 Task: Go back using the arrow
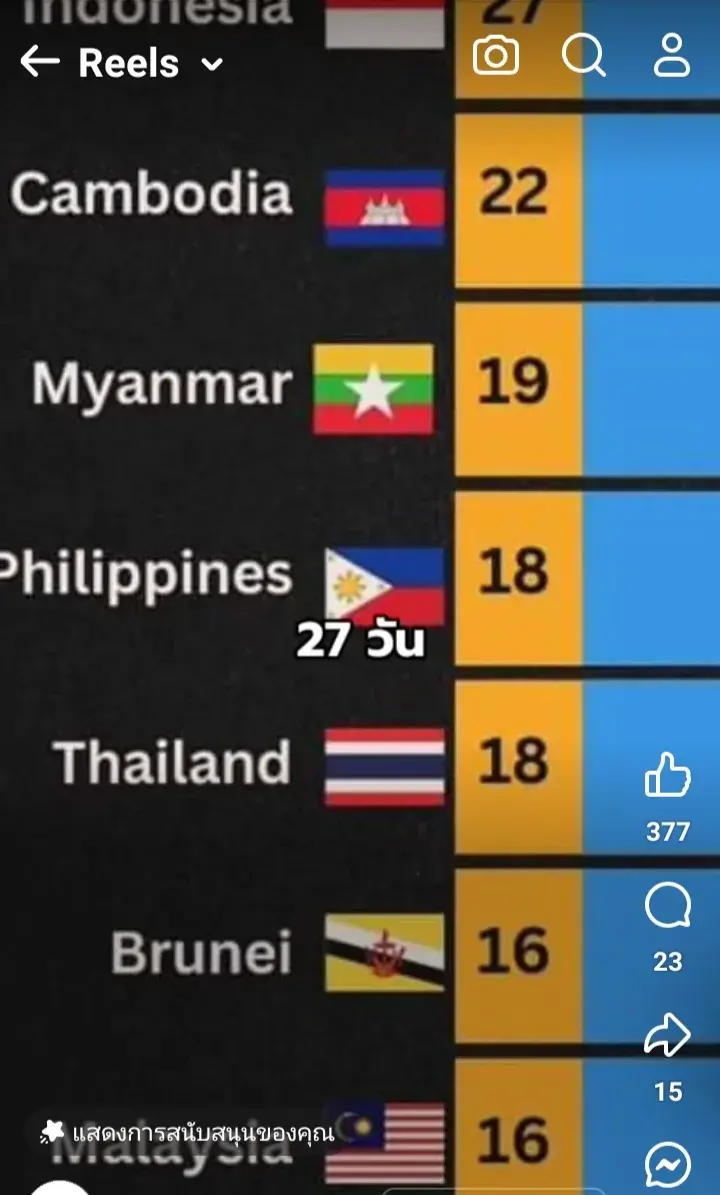(40, 61)
